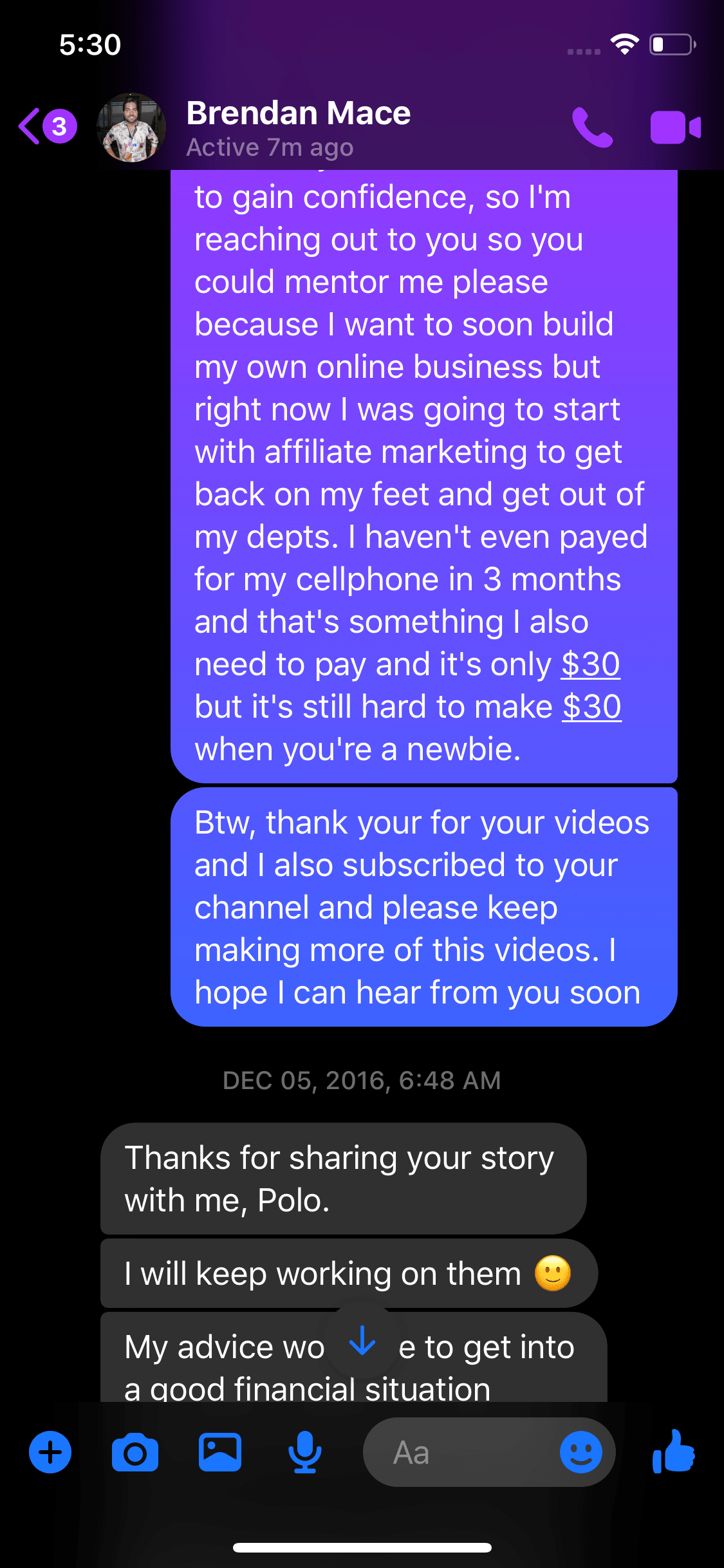Open the photo gallery picker
Image resolution: width=724 pixels, height=1568 pixels.
[x=220, y=1452]
